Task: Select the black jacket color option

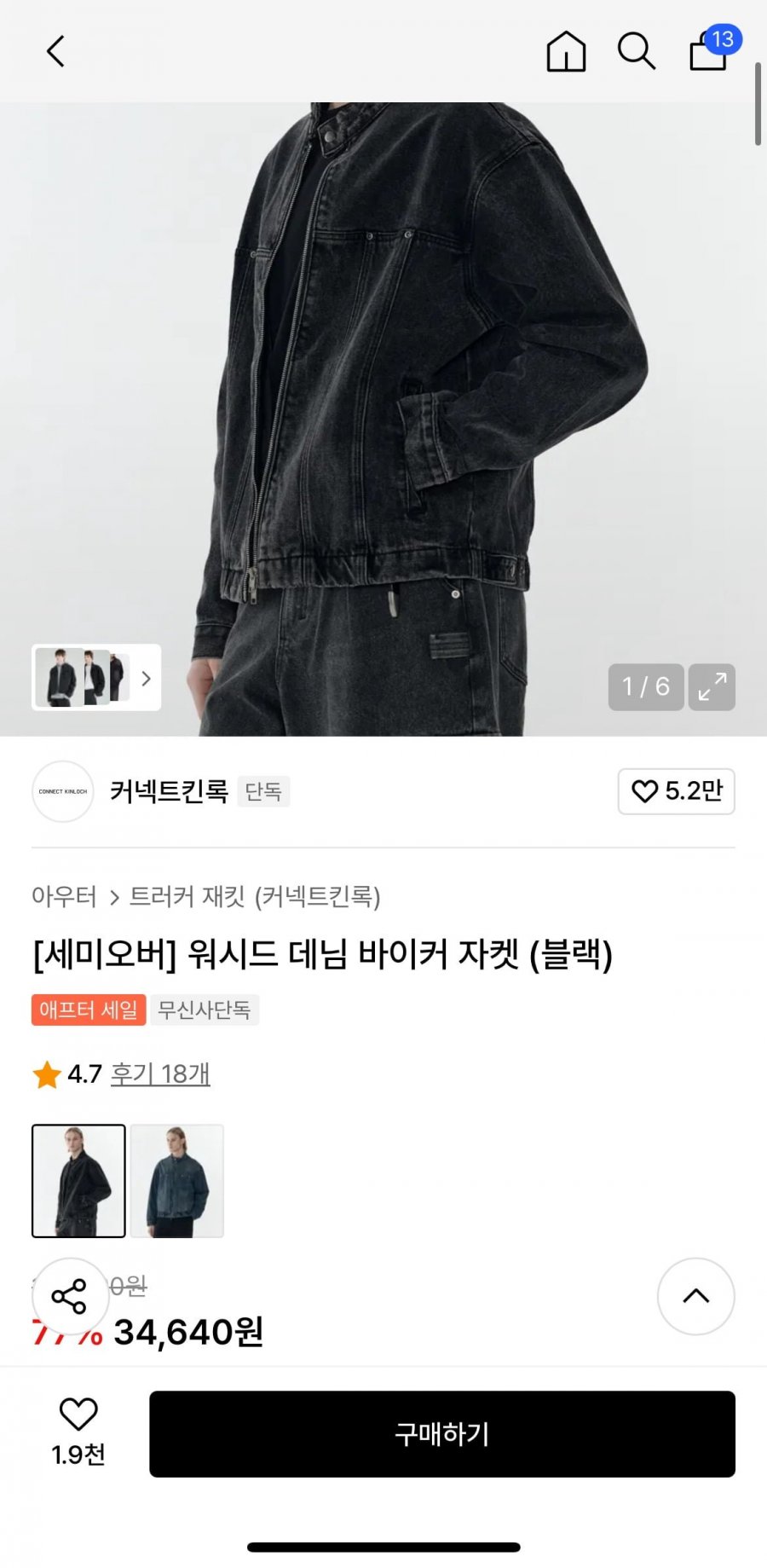Action: (x=78, y=1181)
